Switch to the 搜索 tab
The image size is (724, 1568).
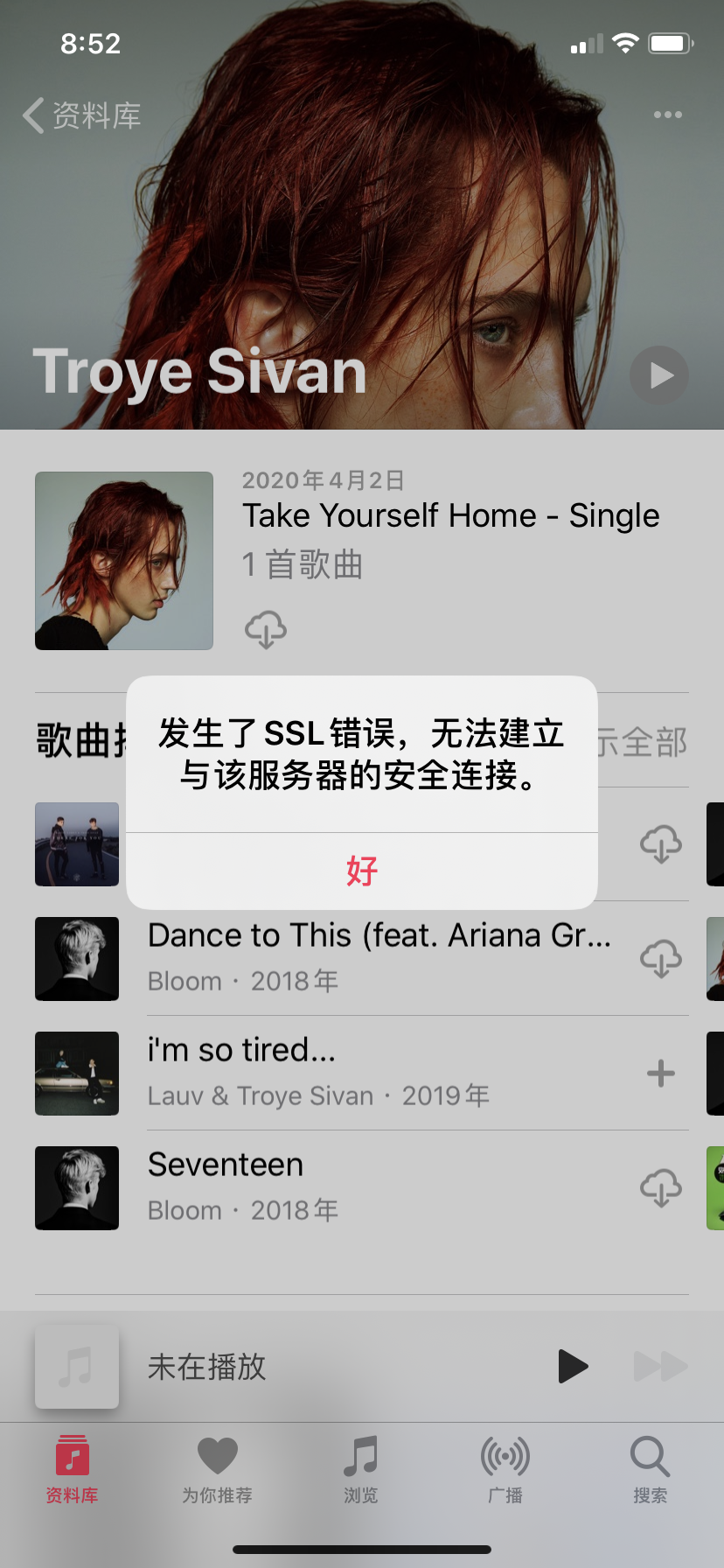pyautogui.click(x=650, y=1469)
